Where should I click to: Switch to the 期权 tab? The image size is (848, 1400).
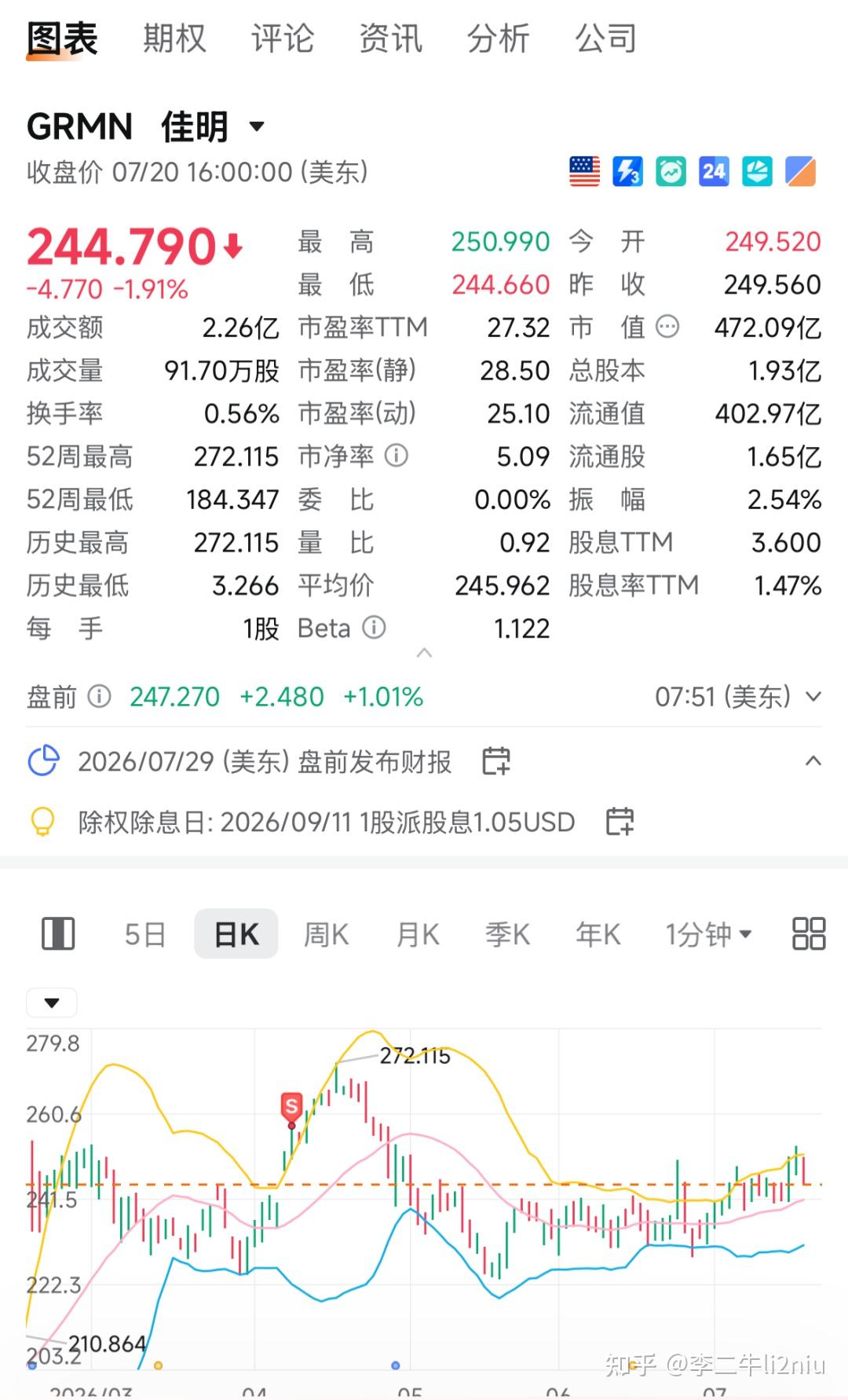[x=174, y=38]
